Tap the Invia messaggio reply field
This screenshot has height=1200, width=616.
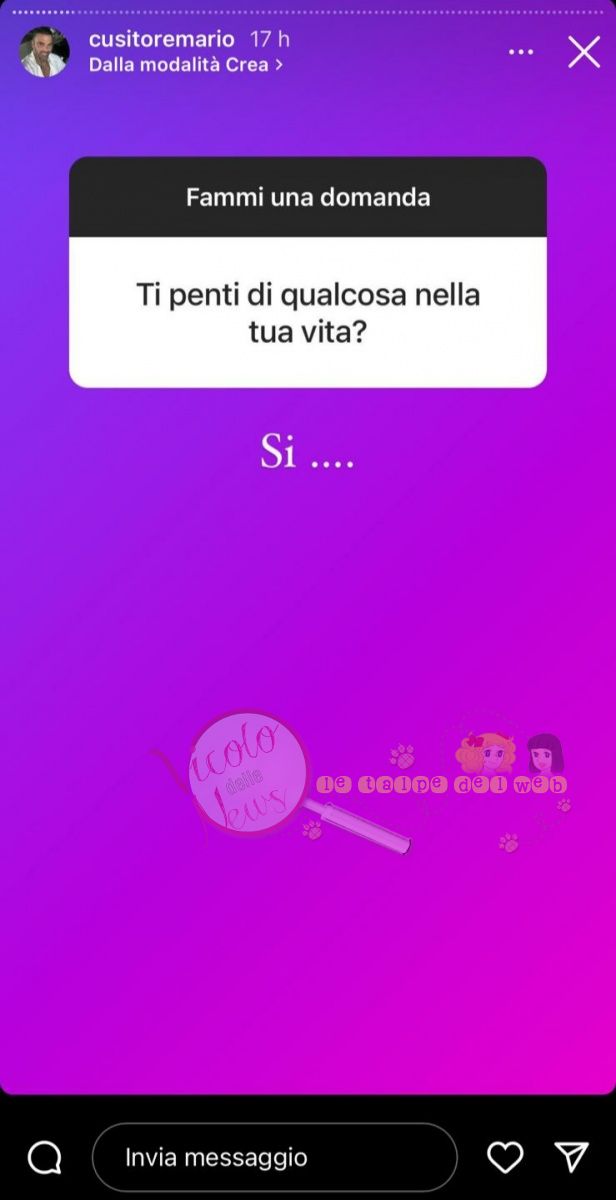pyautogui.click(x=274, y=1158)
